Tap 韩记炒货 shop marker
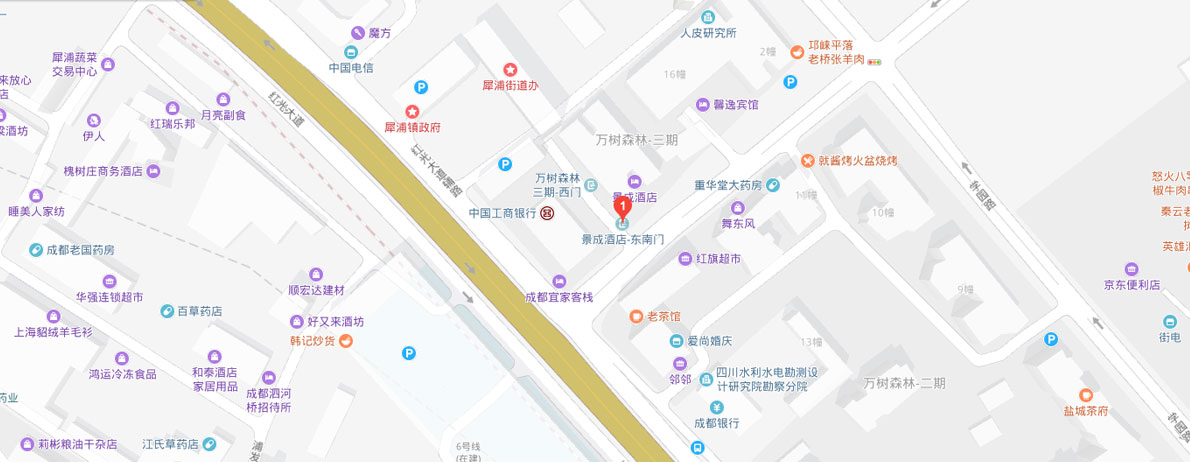The image size is (1190, 462). point(346,341)
